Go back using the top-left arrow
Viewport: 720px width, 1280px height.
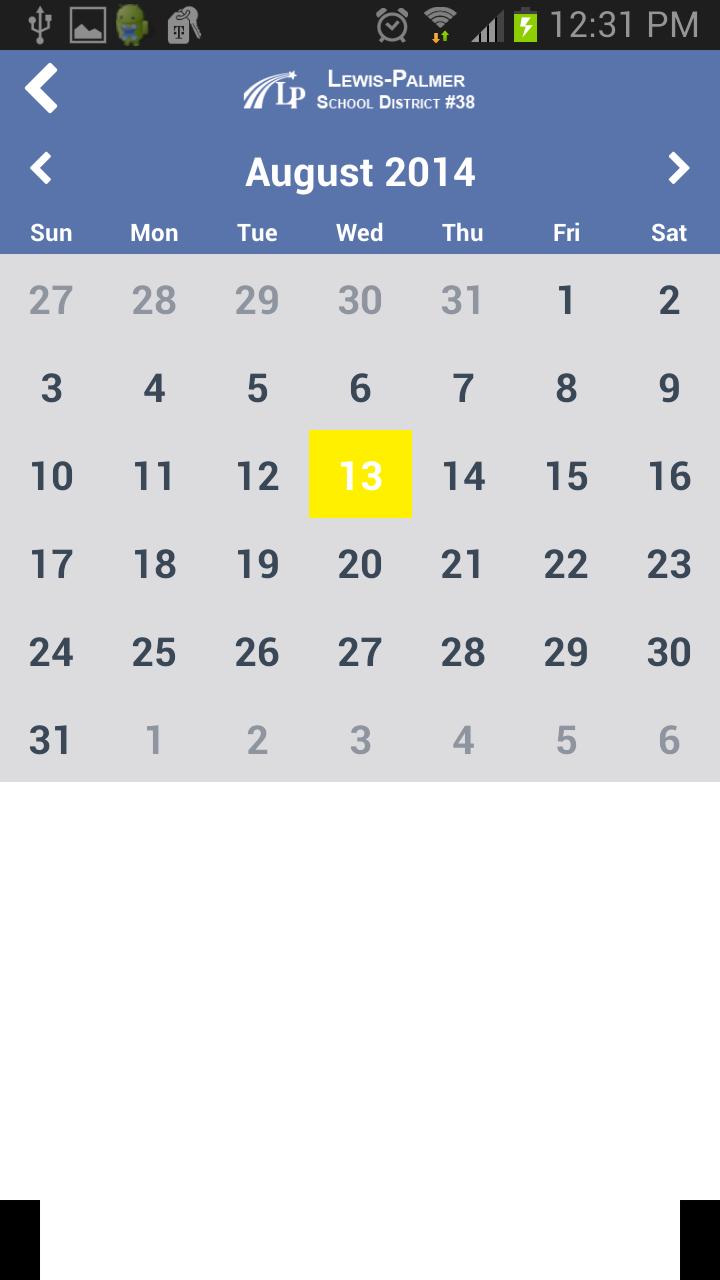pyautogui.click(x=42, y=89)
